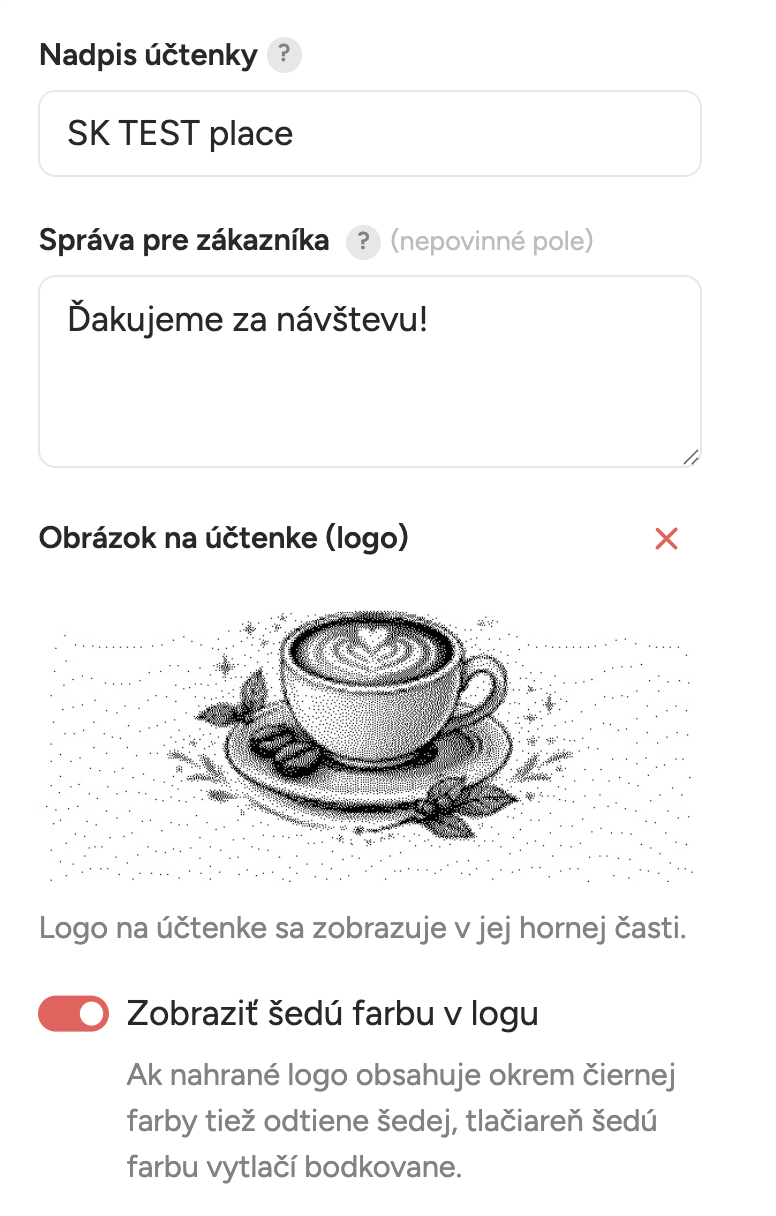Image resolution: width=776 pixels, height=1216 pixels.
Task: Edit the Nadpis účtenky text field
Action: (x=369, y=134)
